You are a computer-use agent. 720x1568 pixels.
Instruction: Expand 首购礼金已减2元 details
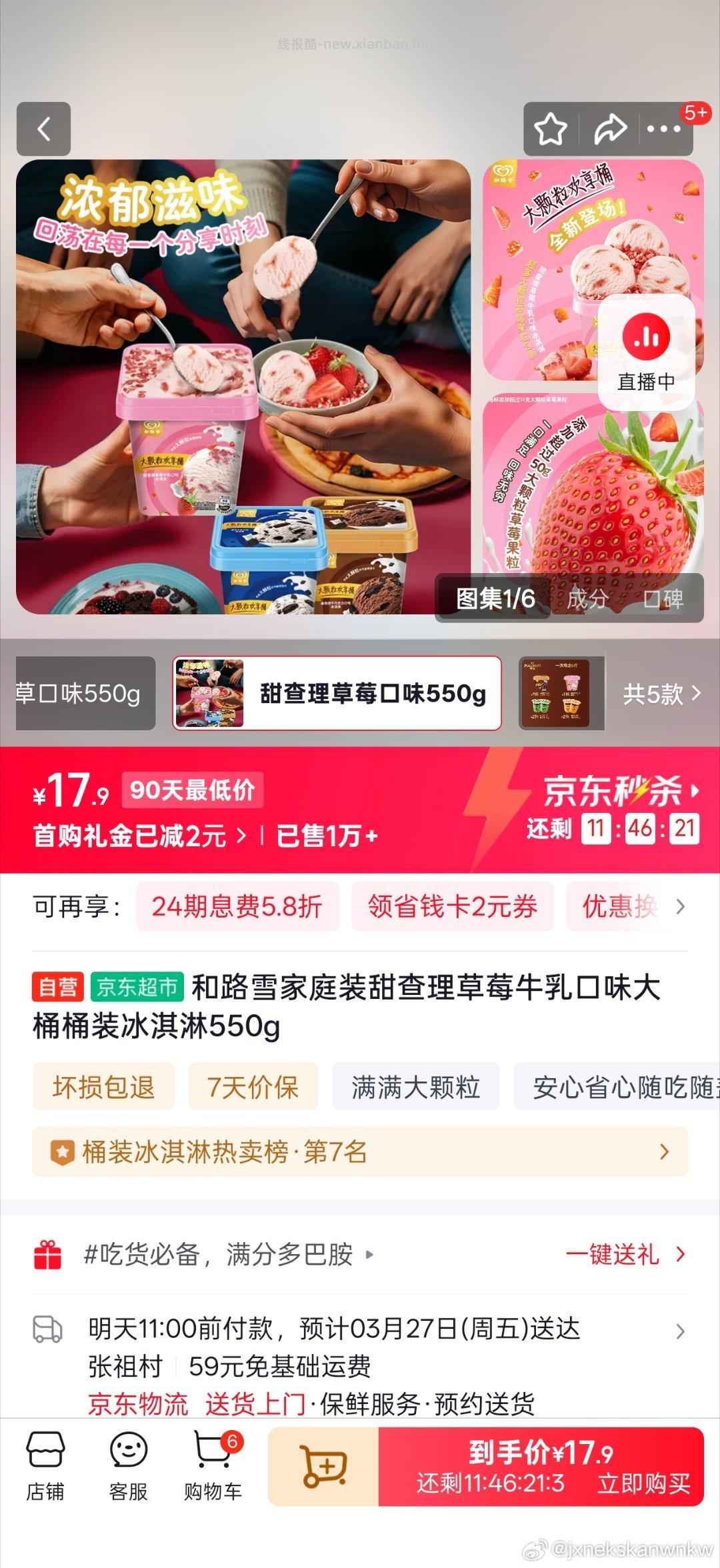click(x=133, y=834)
